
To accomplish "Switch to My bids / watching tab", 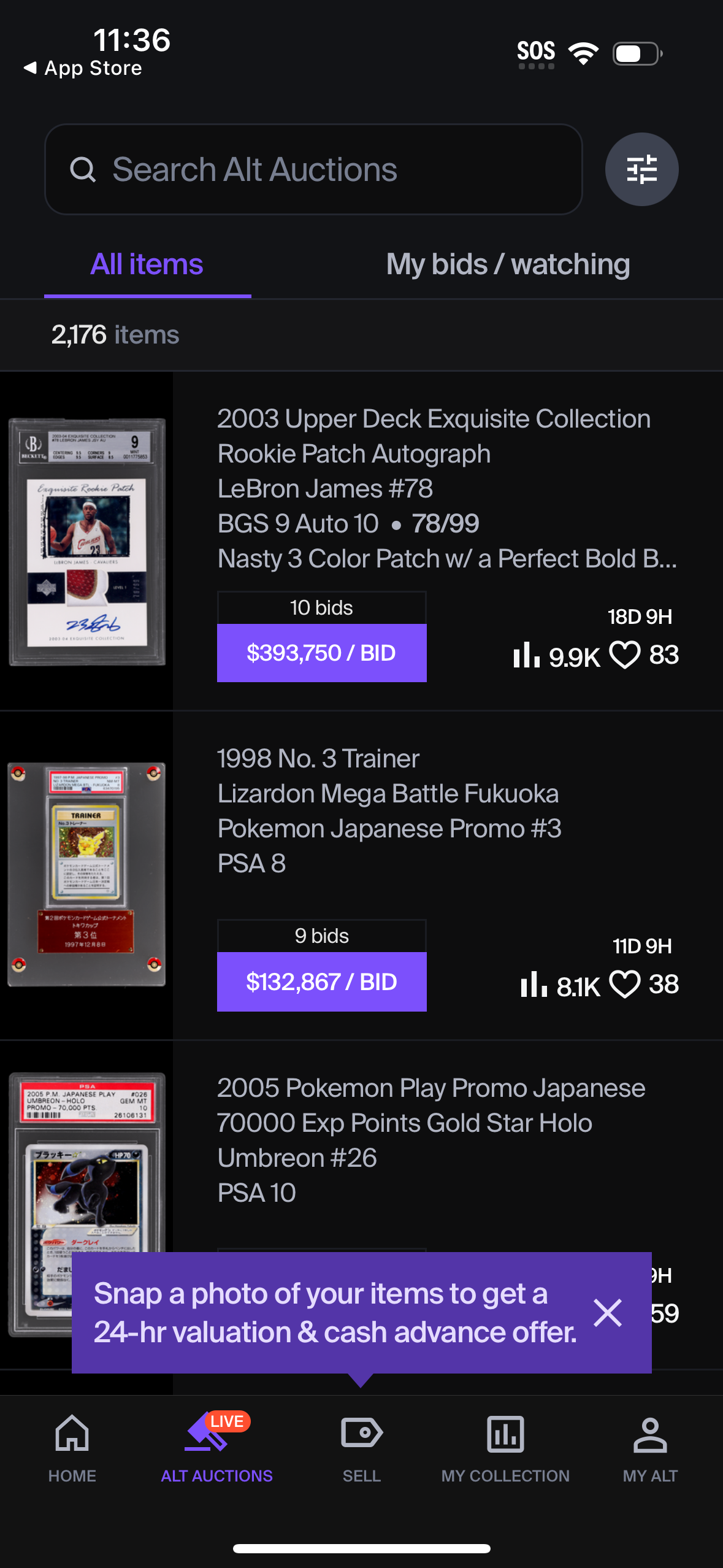I will [508, 264].
